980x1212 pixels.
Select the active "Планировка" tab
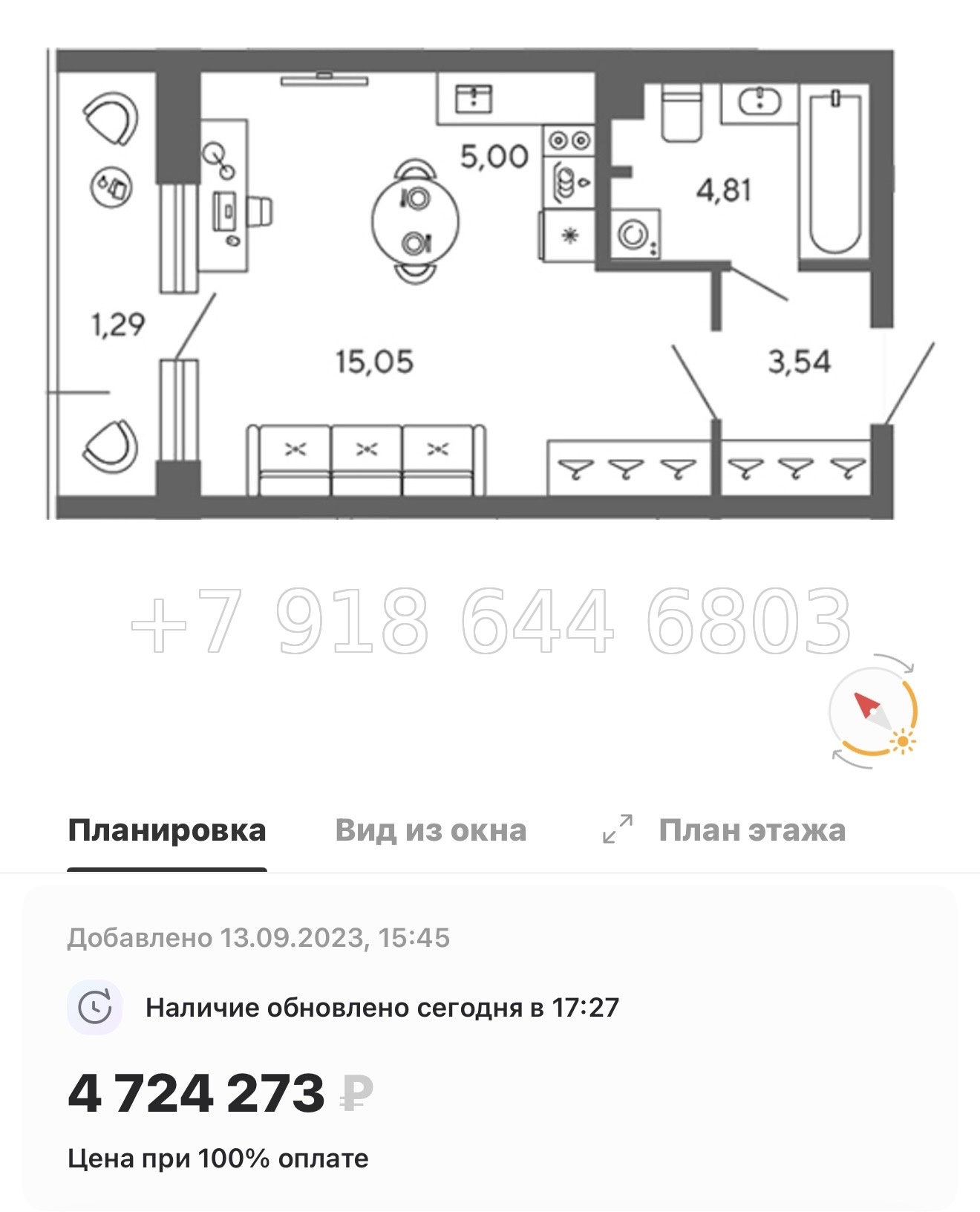(167, 830)
